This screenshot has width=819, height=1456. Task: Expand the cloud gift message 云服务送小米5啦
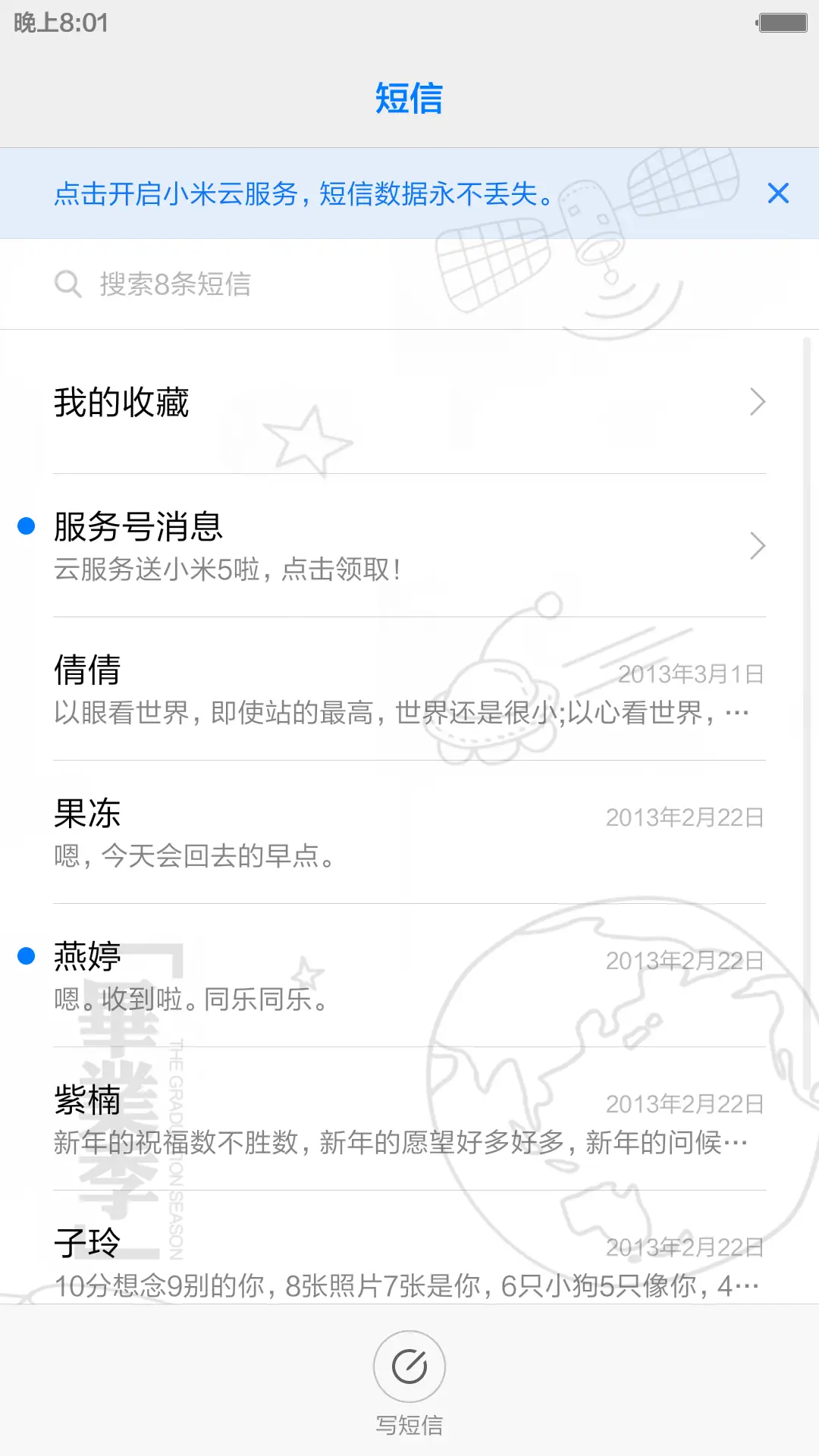pos(227,570)
